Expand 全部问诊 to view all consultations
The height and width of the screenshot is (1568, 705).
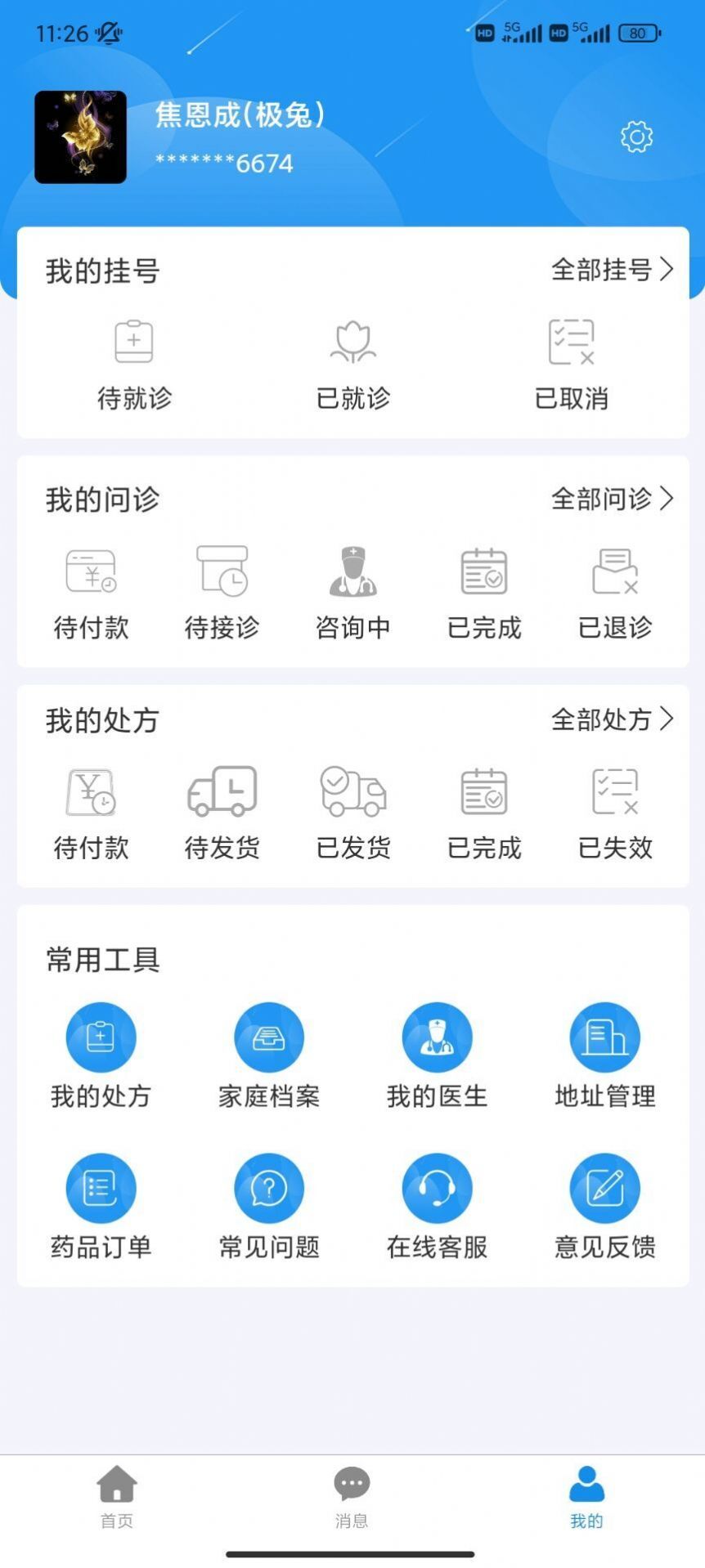tap(612, 499)
